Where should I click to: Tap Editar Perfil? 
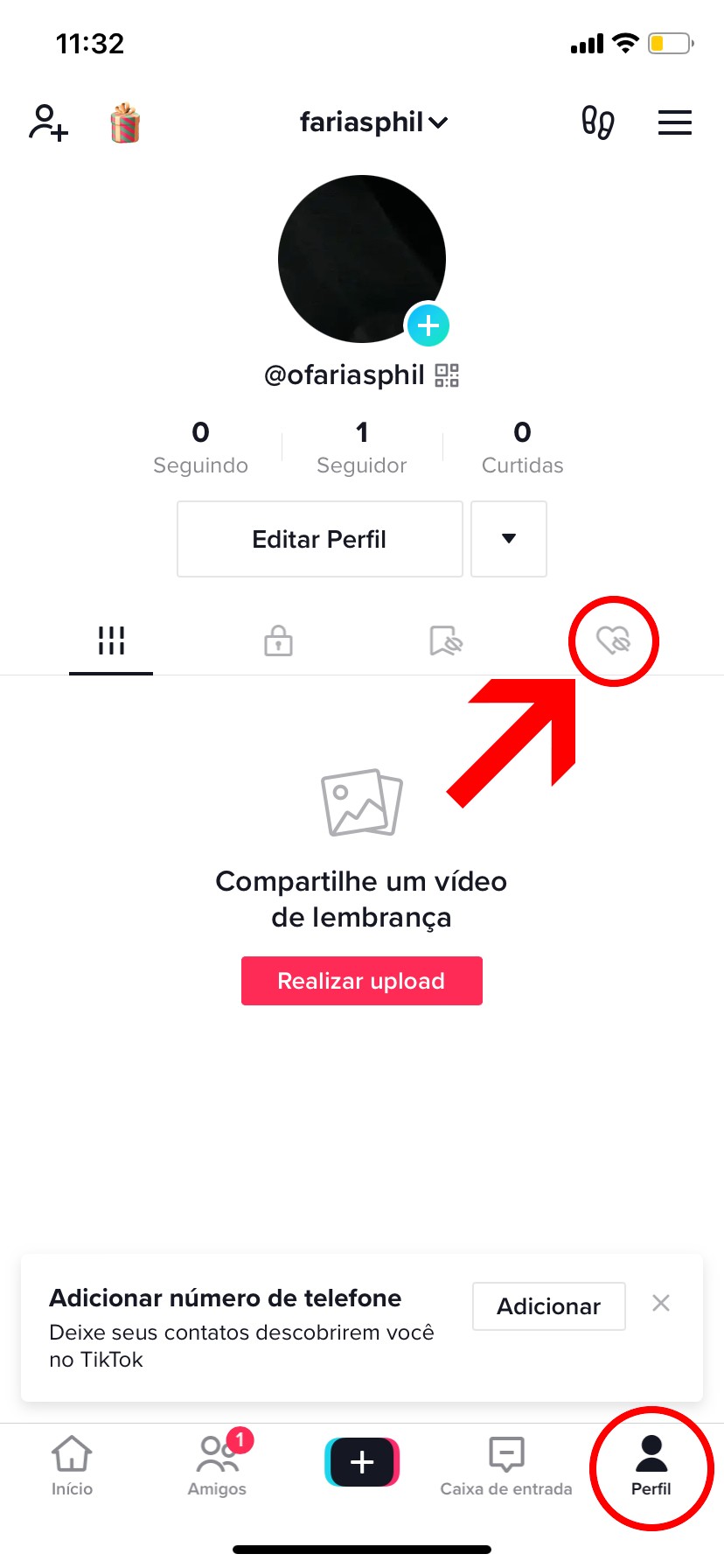click(x=319, y=539)
